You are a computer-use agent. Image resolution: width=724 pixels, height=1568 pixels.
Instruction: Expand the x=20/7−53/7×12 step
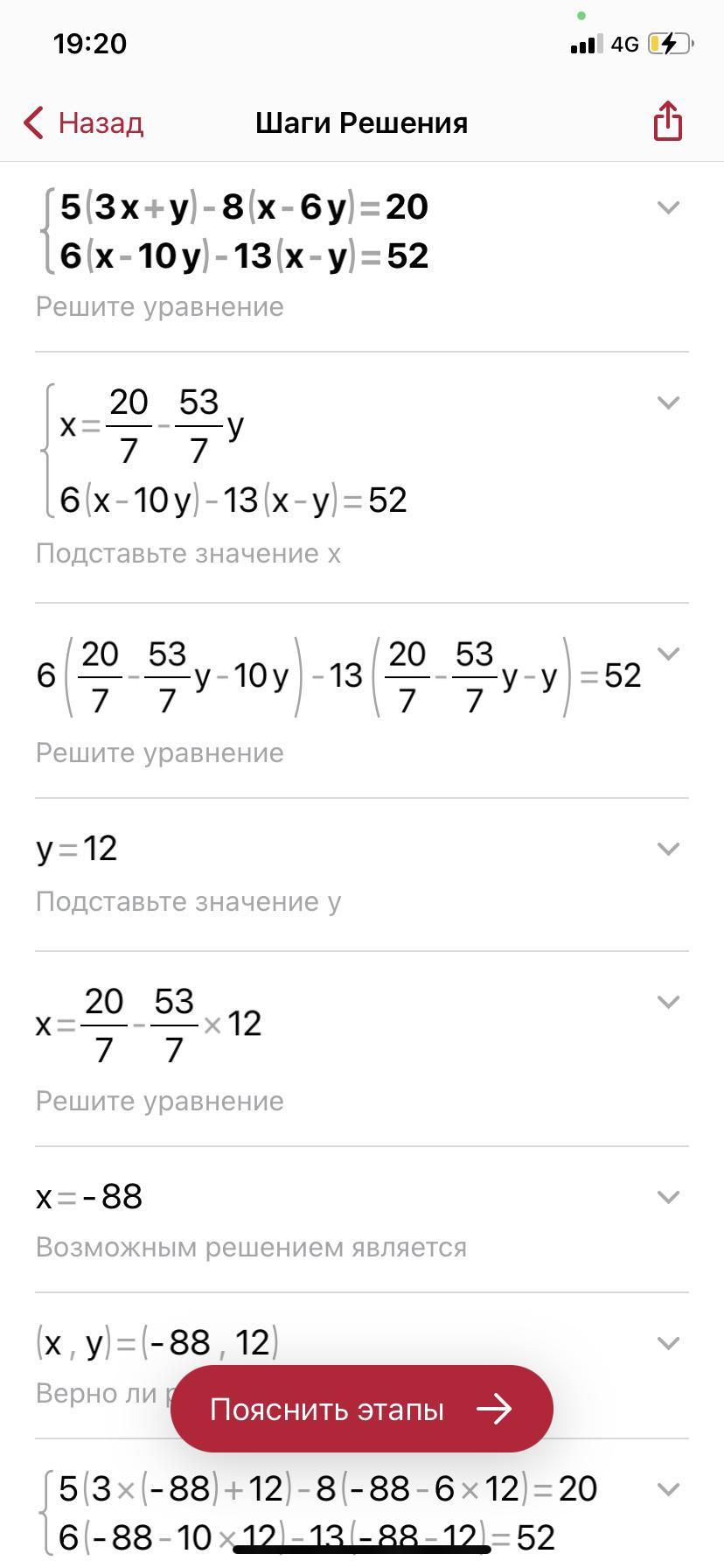(x=668, y=1002)
